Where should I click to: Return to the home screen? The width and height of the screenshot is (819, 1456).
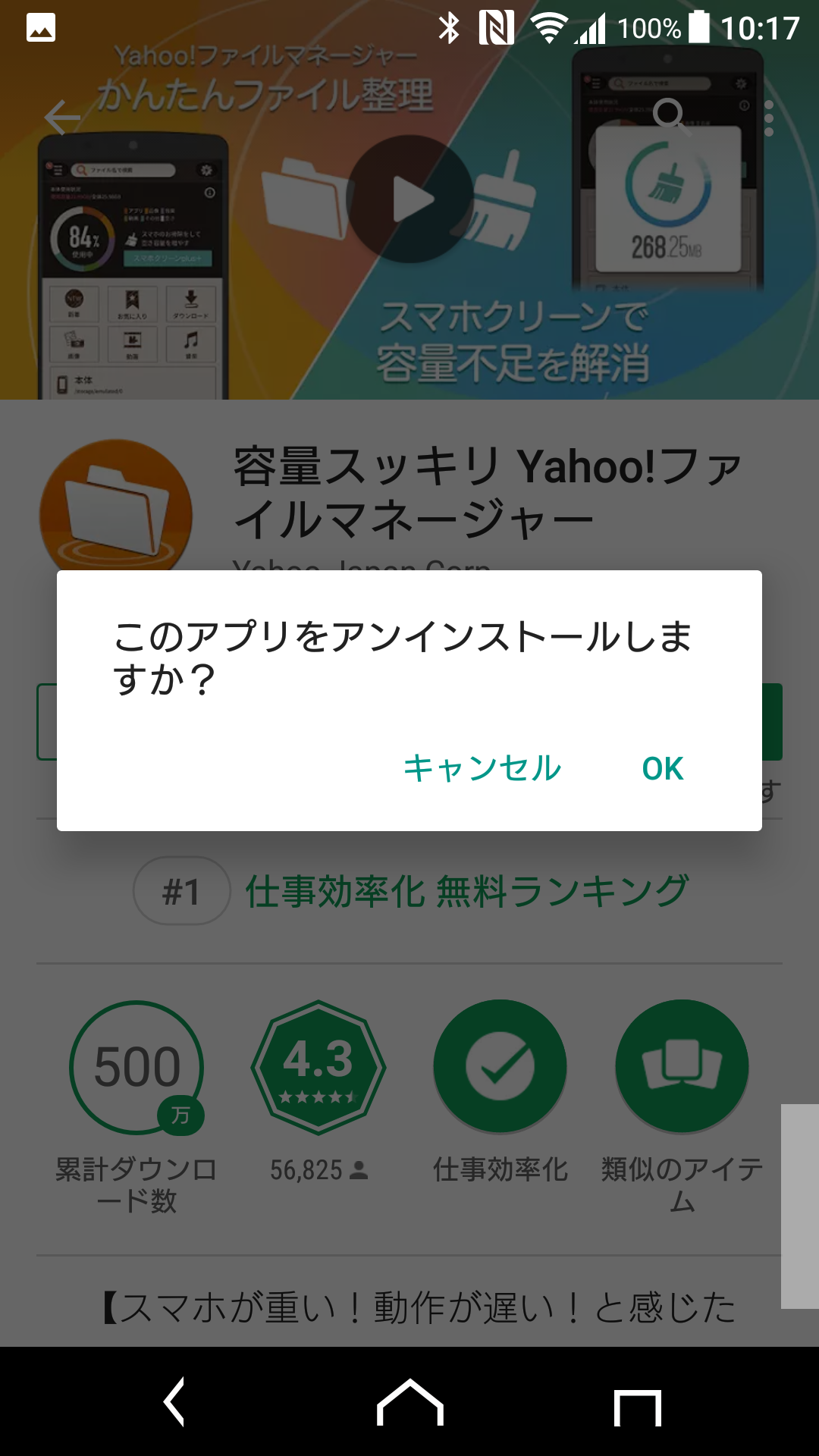pyautogui.click(x=409, y=1401)
